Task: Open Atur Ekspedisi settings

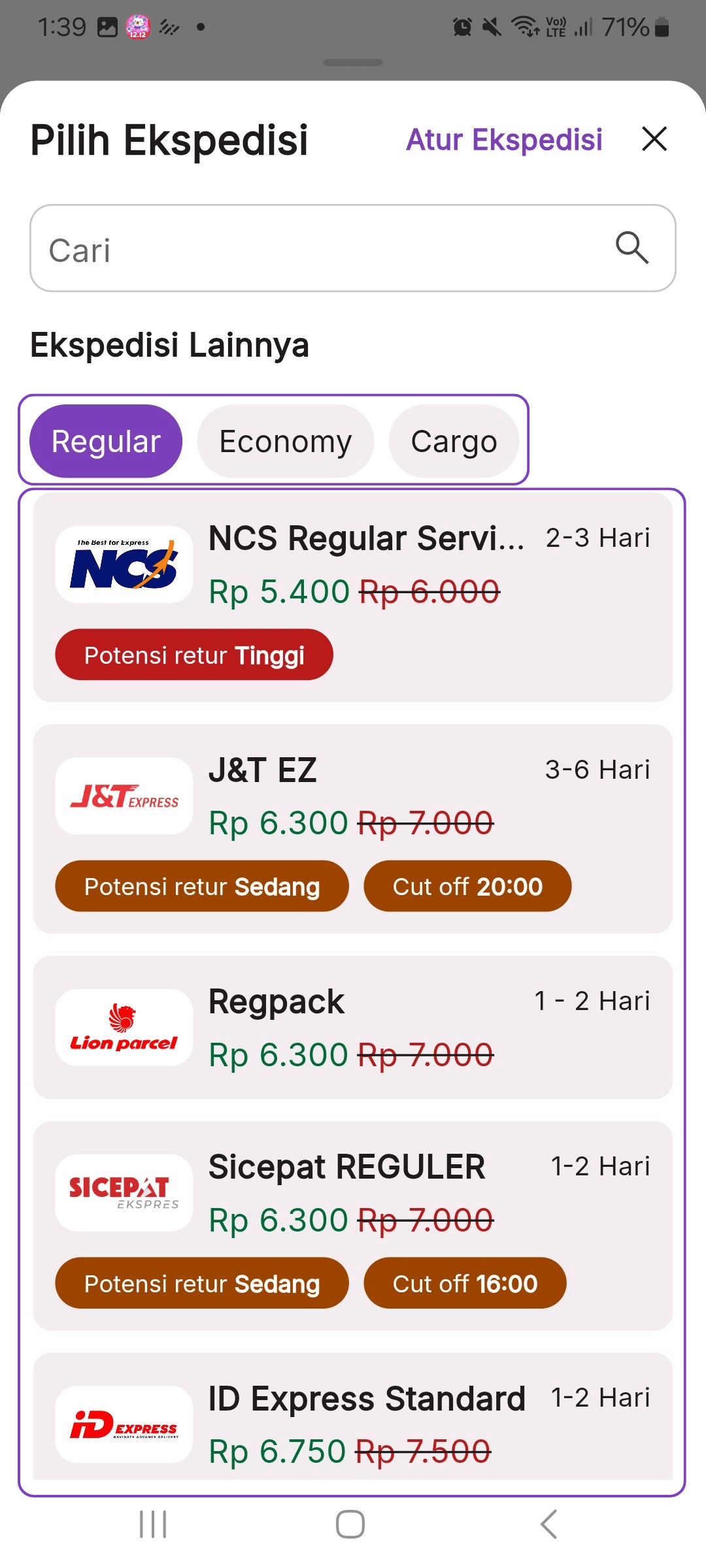Action: coord(504,140)
